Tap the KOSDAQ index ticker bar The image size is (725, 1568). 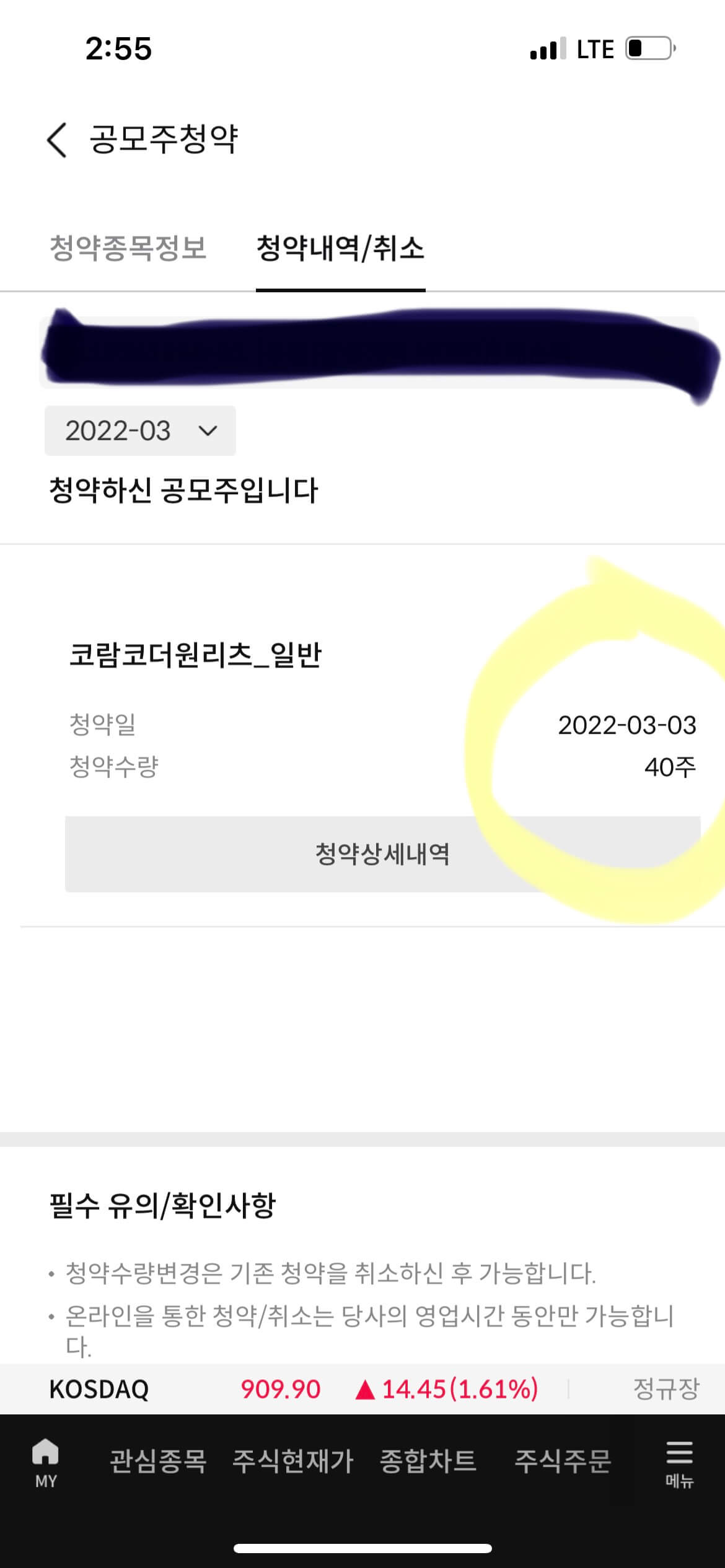coord(362,1389)
